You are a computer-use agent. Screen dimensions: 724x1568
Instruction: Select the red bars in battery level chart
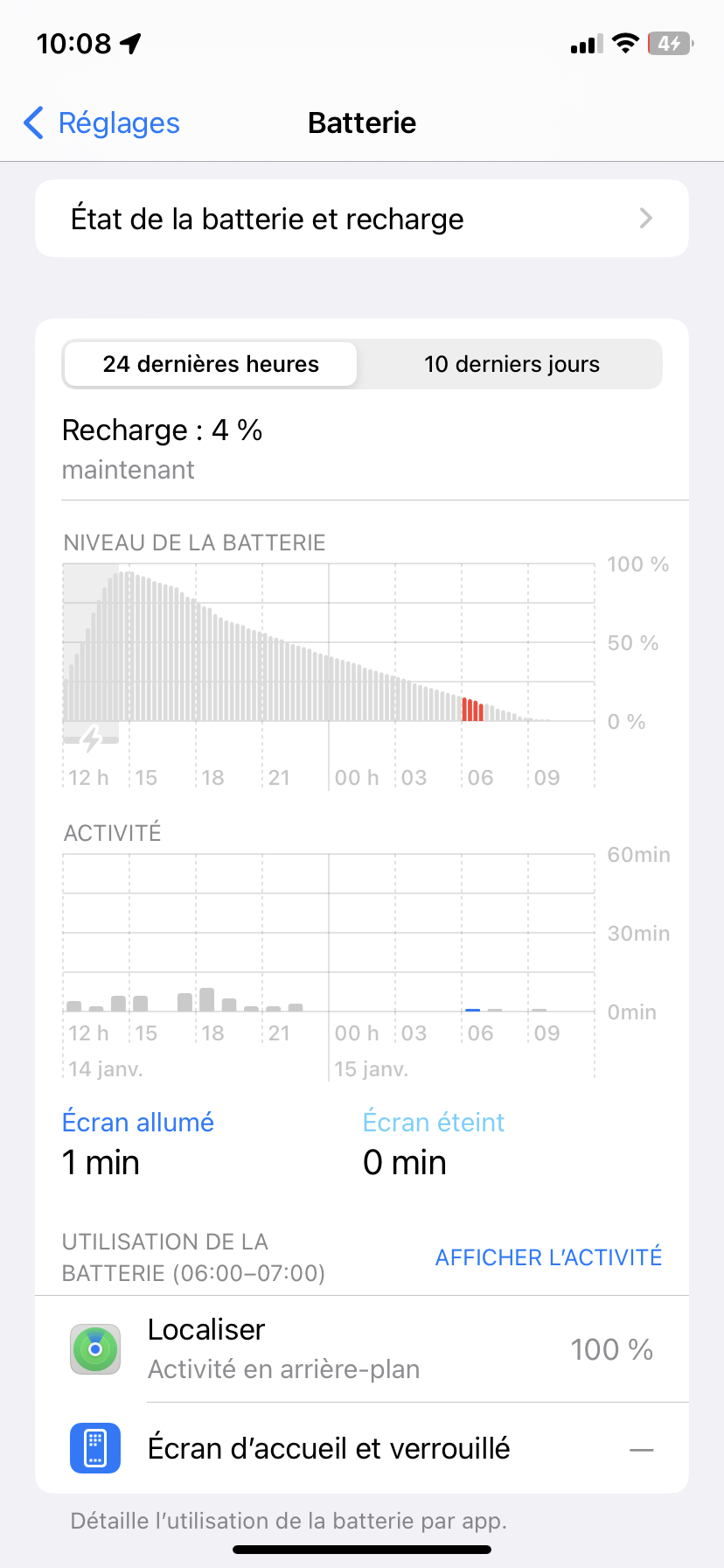pos(472,710)
